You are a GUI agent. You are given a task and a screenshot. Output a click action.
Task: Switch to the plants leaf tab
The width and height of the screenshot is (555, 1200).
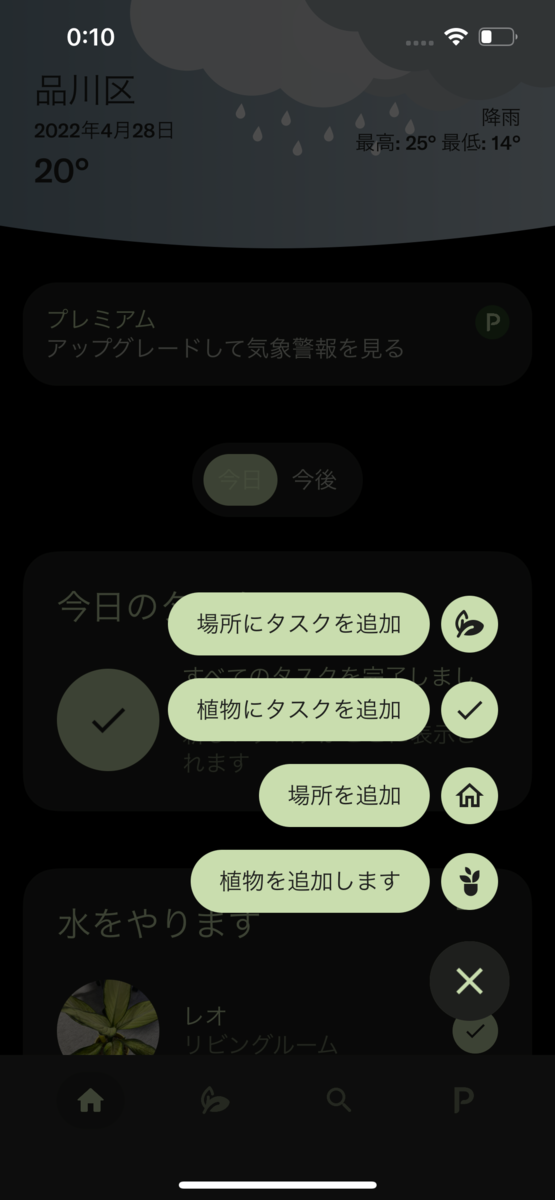tap(215, 1101)
